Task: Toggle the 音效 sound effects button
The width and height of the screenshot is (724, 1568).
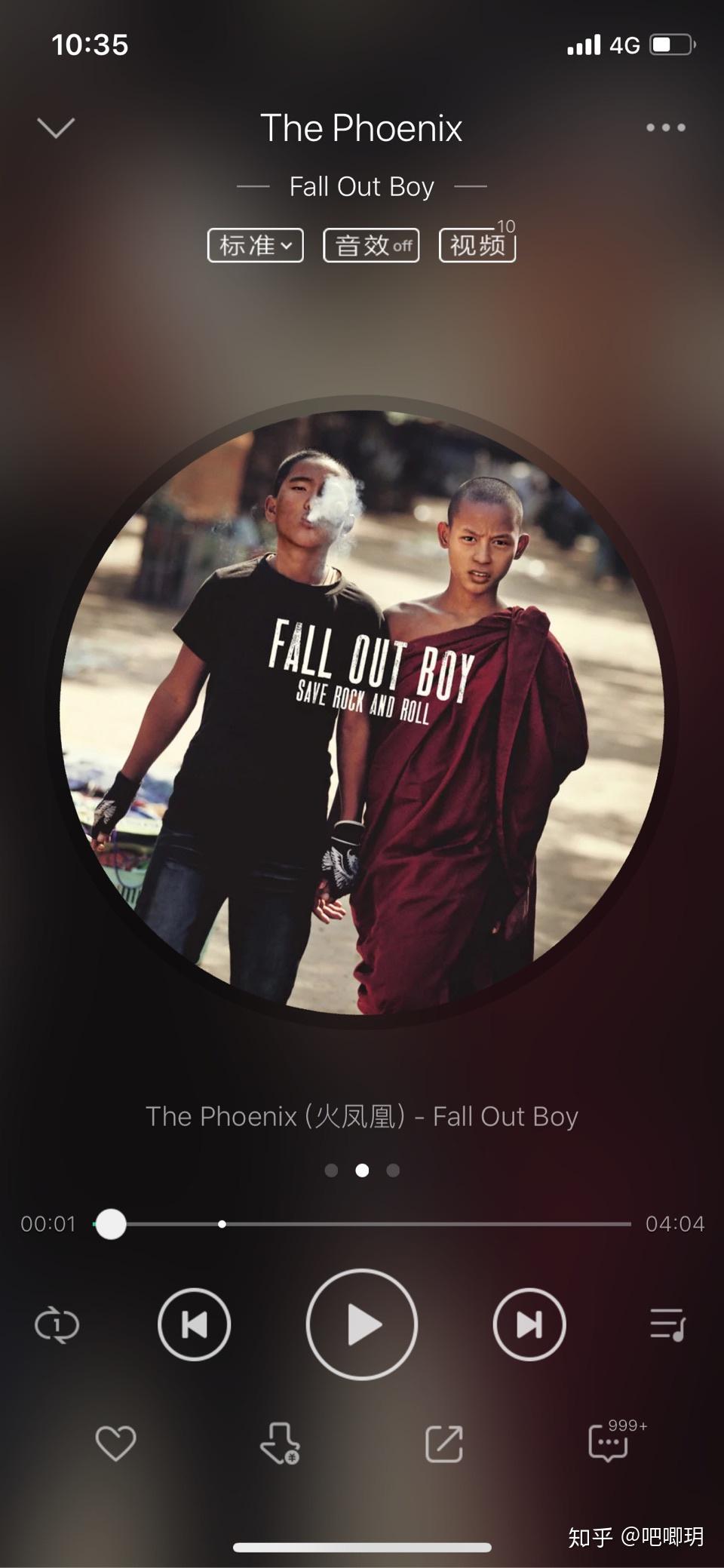Action: [371, 245]
